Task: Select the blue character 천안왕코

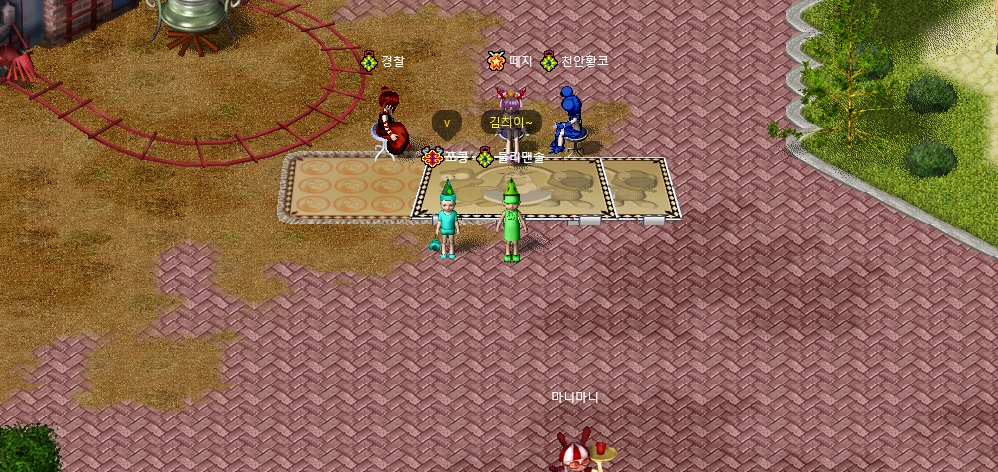Action: point(571,122)
